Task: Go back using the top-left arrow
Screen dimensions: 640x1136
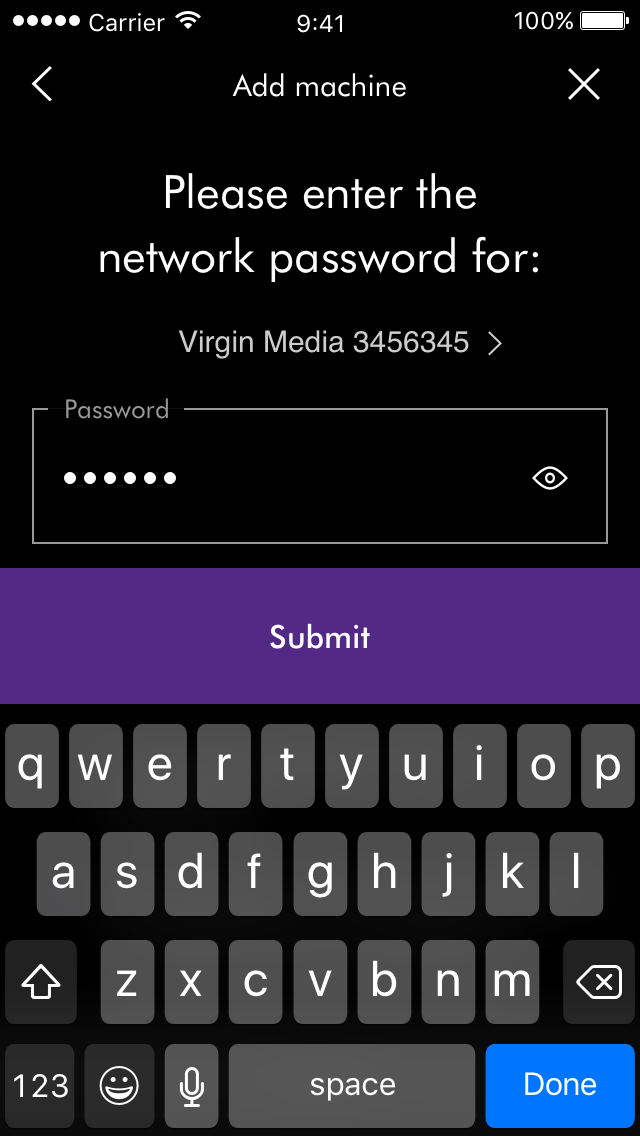Action: point(42,85)
